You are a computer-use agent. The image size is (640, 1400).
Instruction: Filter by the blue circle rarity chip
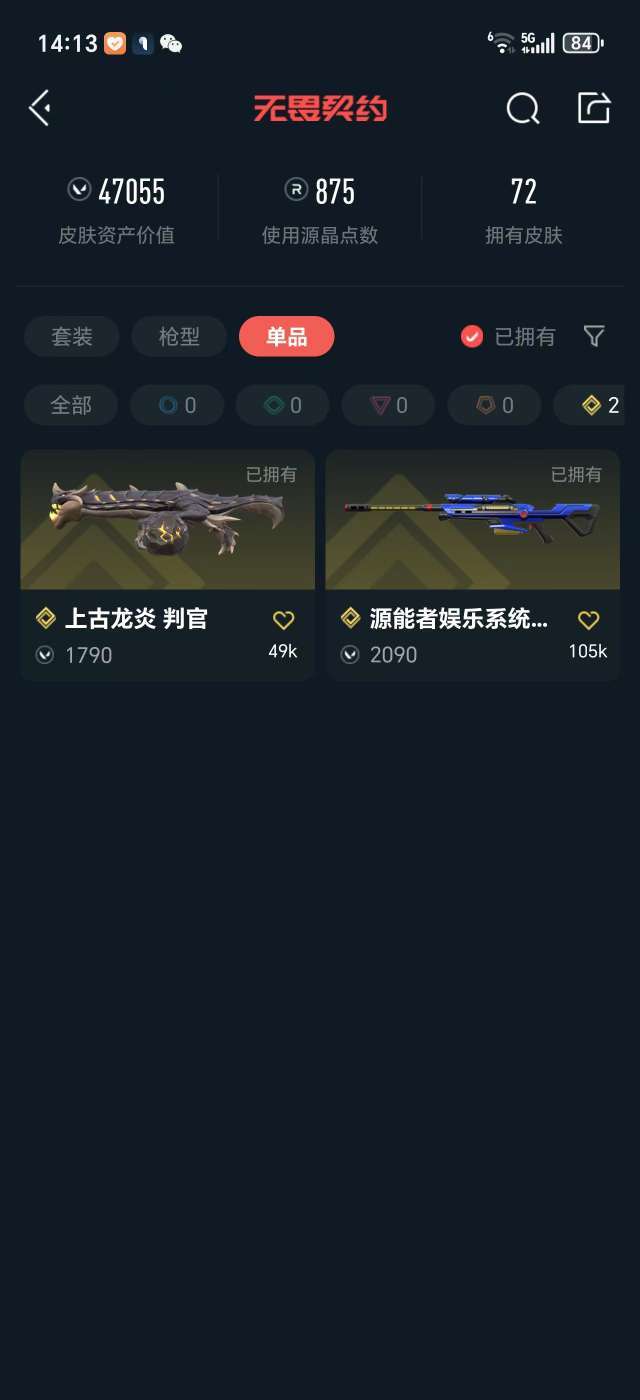[177, 405]
